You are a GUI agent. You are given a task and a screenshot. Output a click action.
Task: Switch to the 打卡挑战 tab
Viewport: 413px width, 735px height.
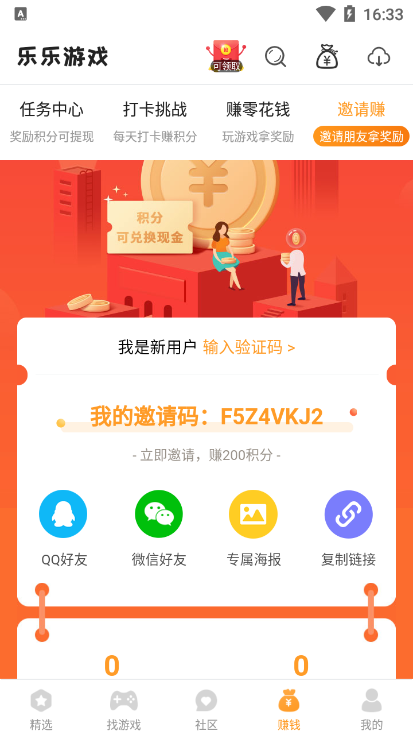155,121
